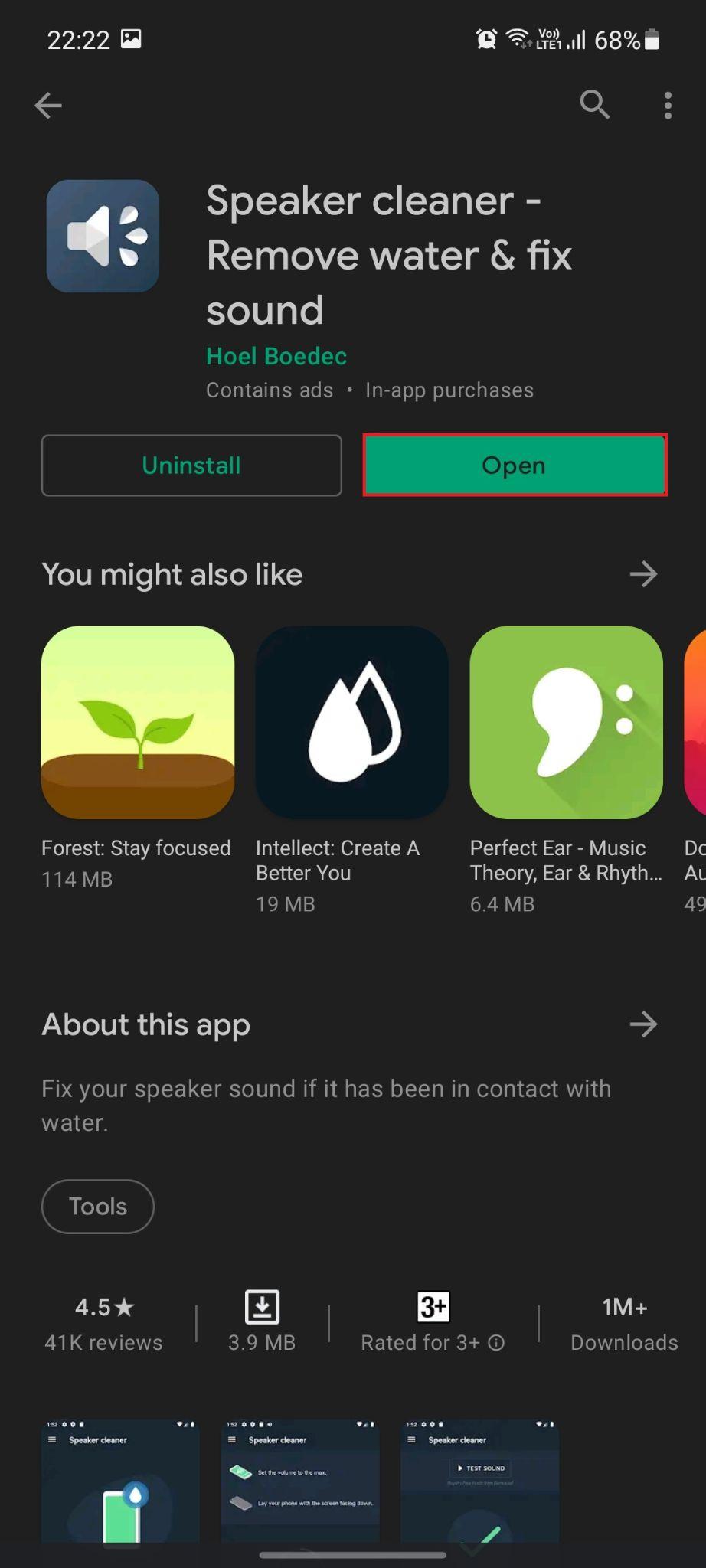The image size is (706, 1568).
Task: Open Play Store search
Action: [x=594, y=105]
